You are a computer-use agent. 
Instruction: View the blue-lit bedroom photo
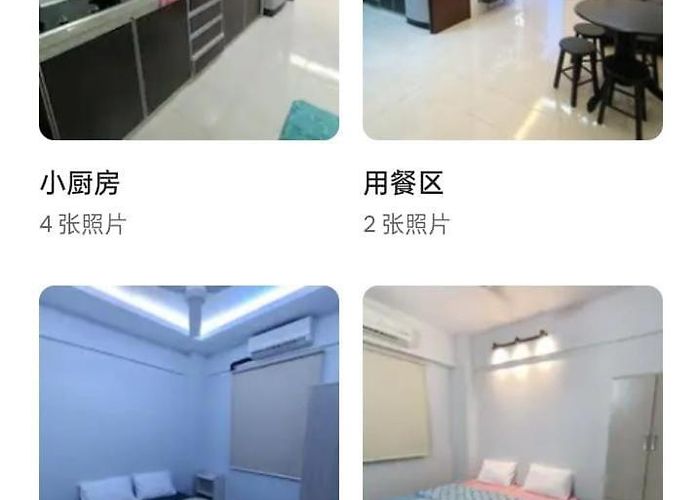point(188,393)
